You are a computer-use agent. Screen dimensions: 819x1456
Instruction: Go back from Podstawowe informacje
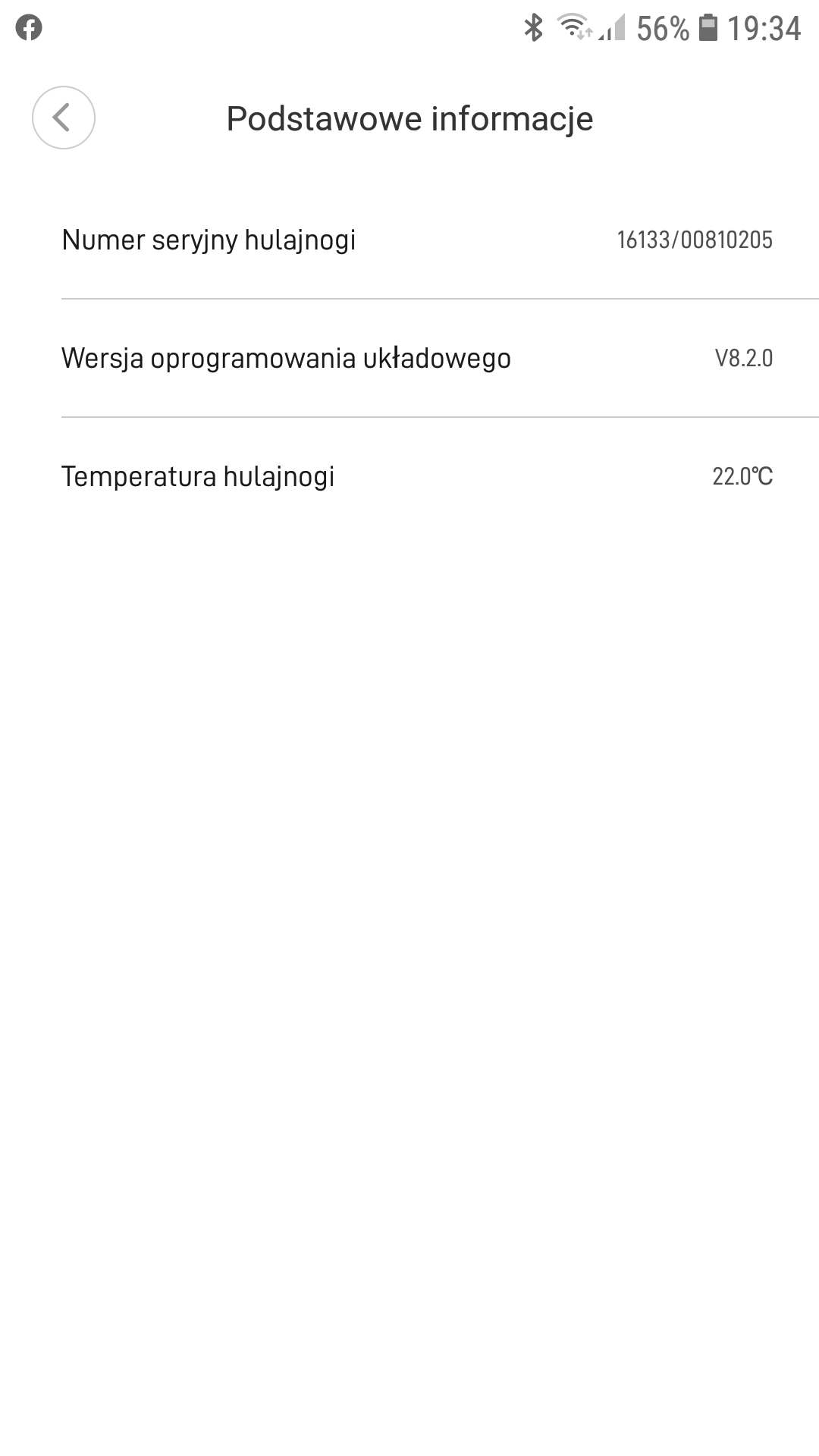click(x=63, y=118)
